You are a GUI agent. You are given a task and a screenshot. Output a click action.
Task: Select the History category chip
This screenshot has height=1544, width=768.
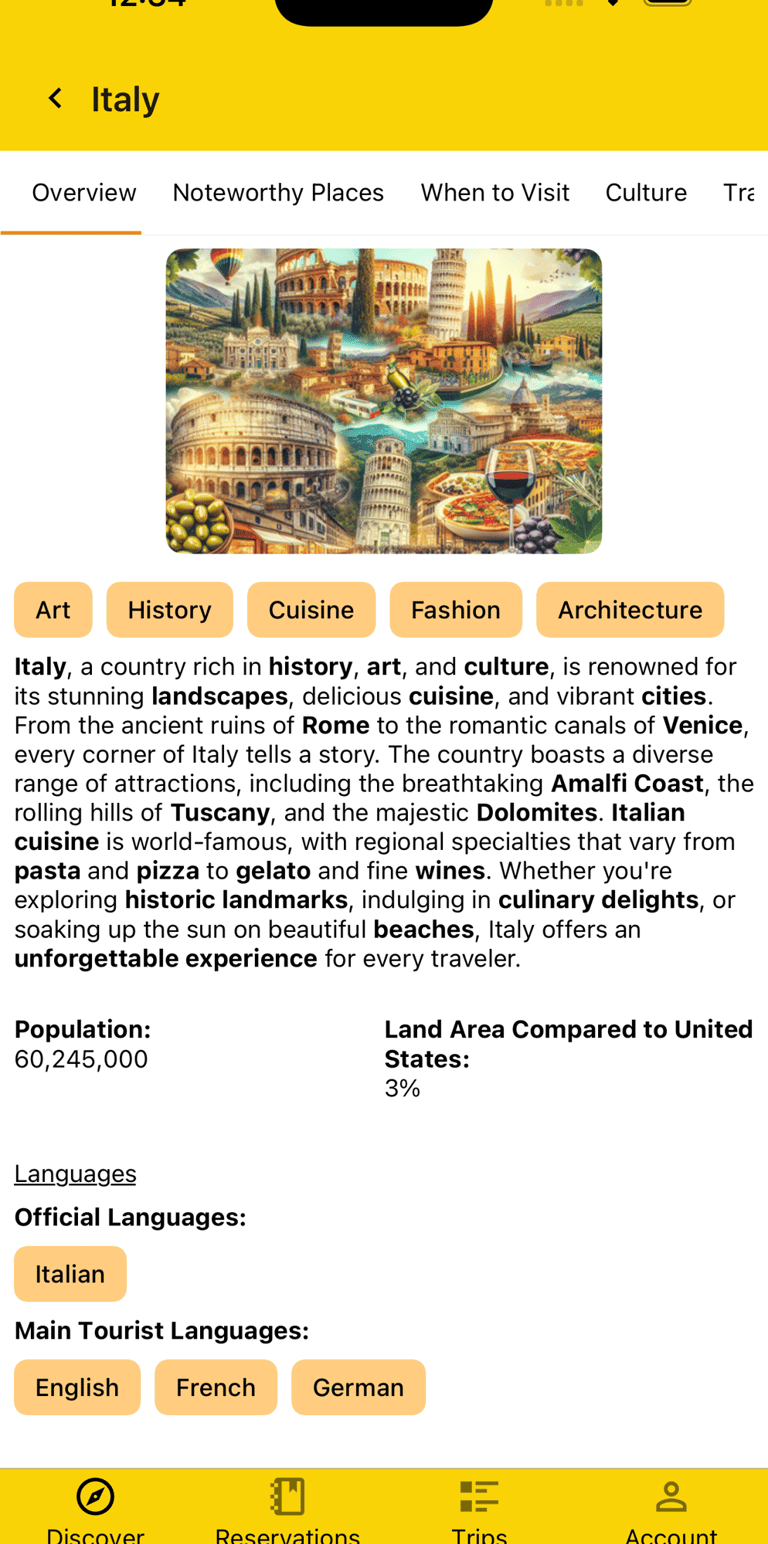(x=169, y=610)
